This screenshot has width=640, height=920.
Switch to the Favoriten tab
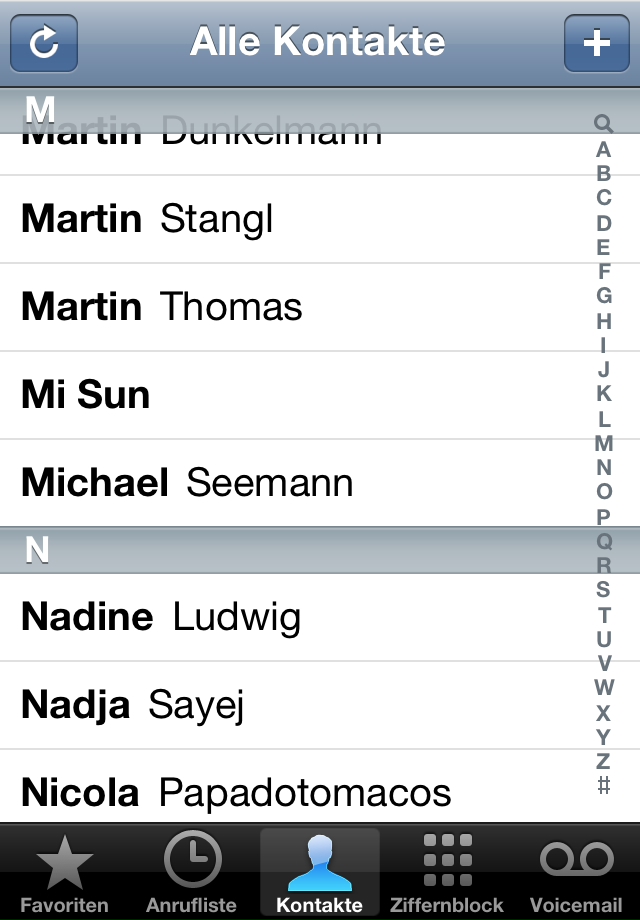coord(64,872)
